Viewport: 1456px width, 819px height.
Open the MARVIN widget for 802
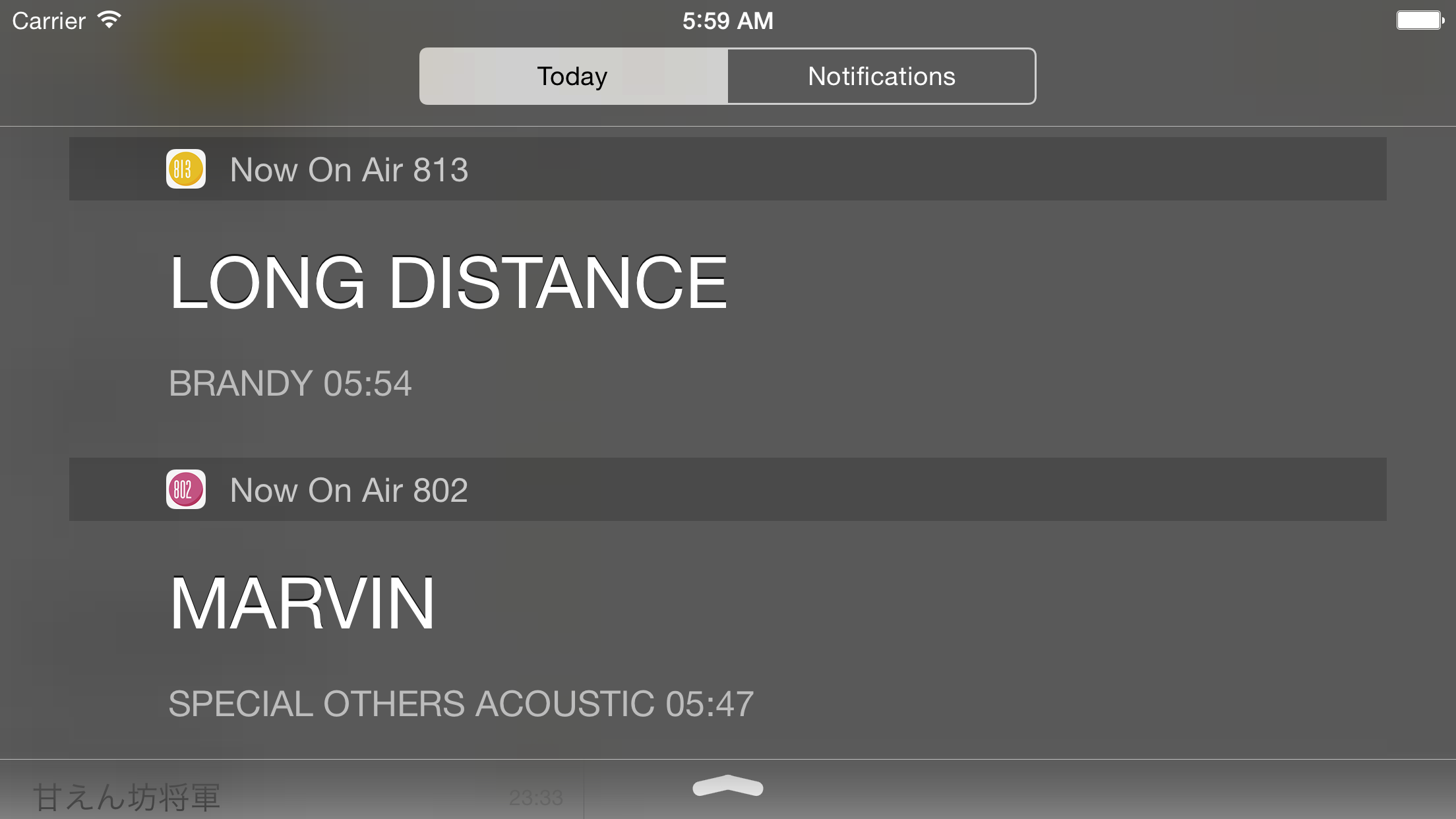[302, 604]
